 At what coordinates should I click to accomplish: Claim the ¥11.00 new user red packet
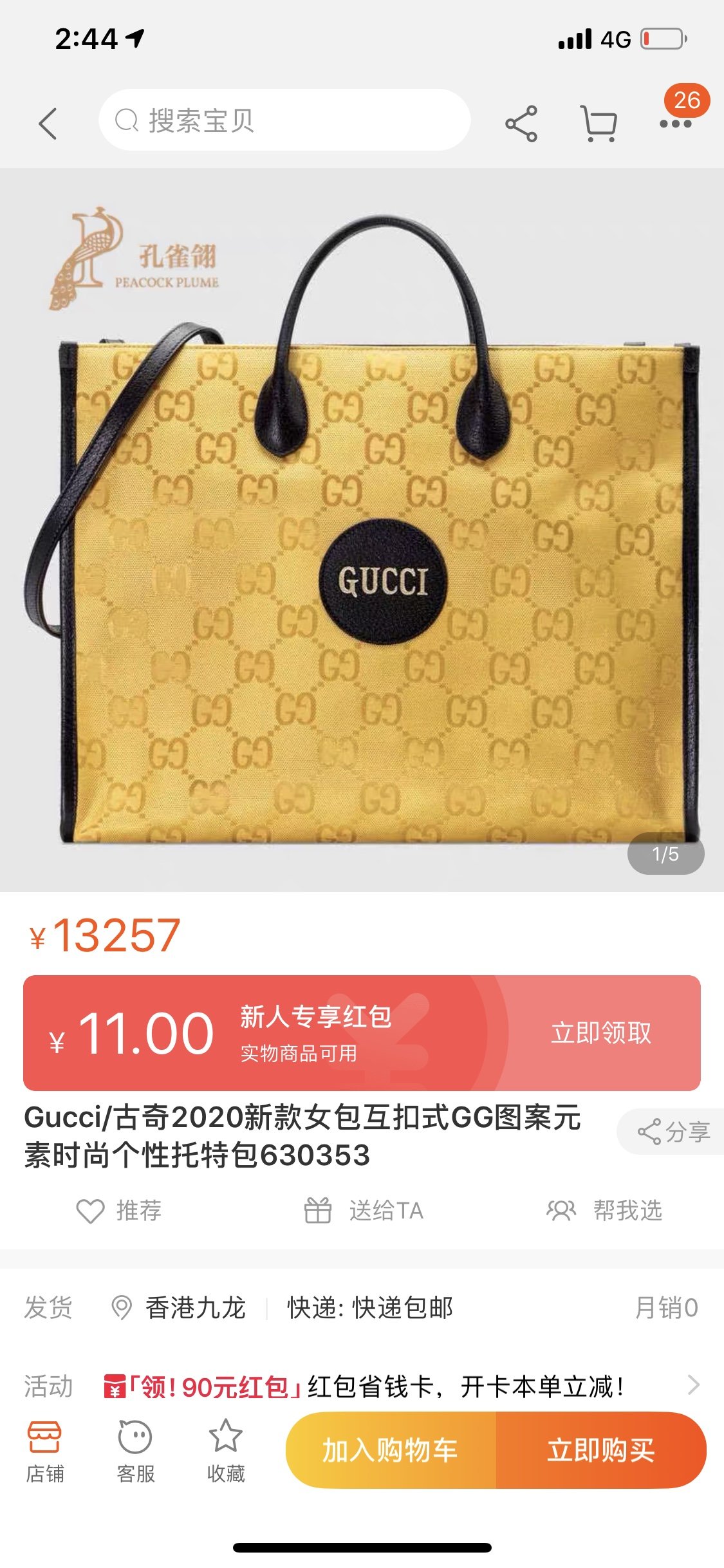point(601,1032)
